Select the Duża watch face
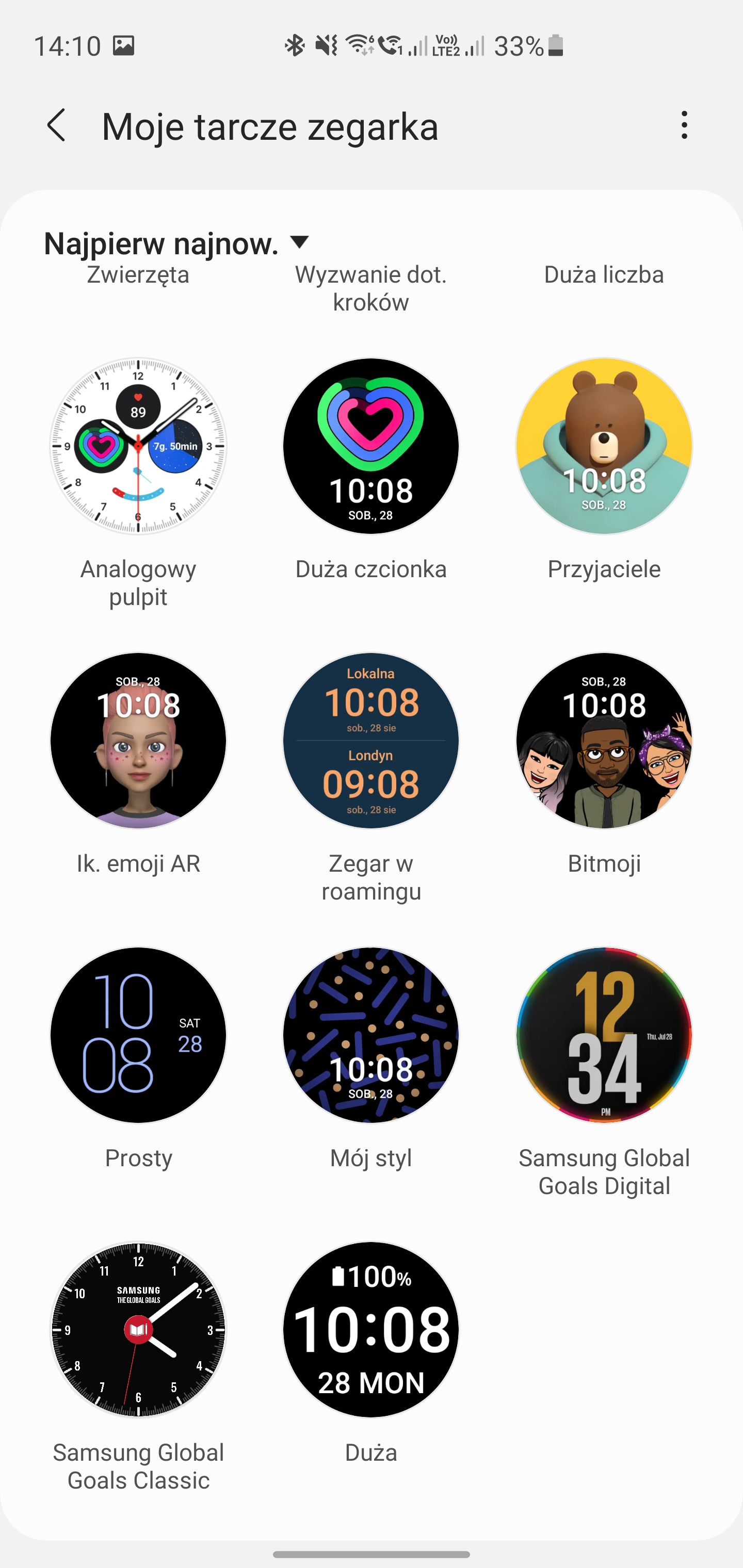 click(371, 1329)
